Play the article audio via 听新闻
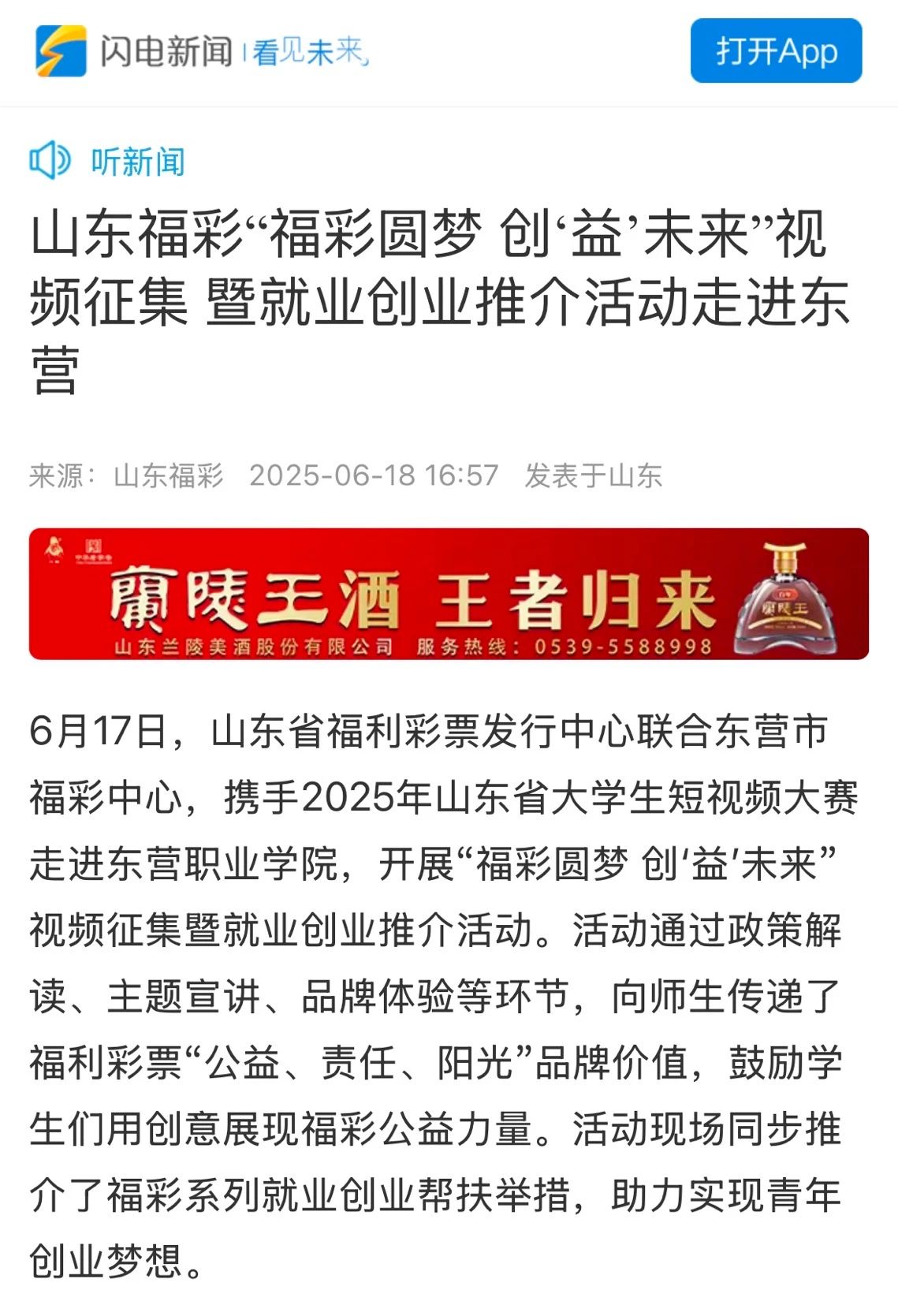 108,162
